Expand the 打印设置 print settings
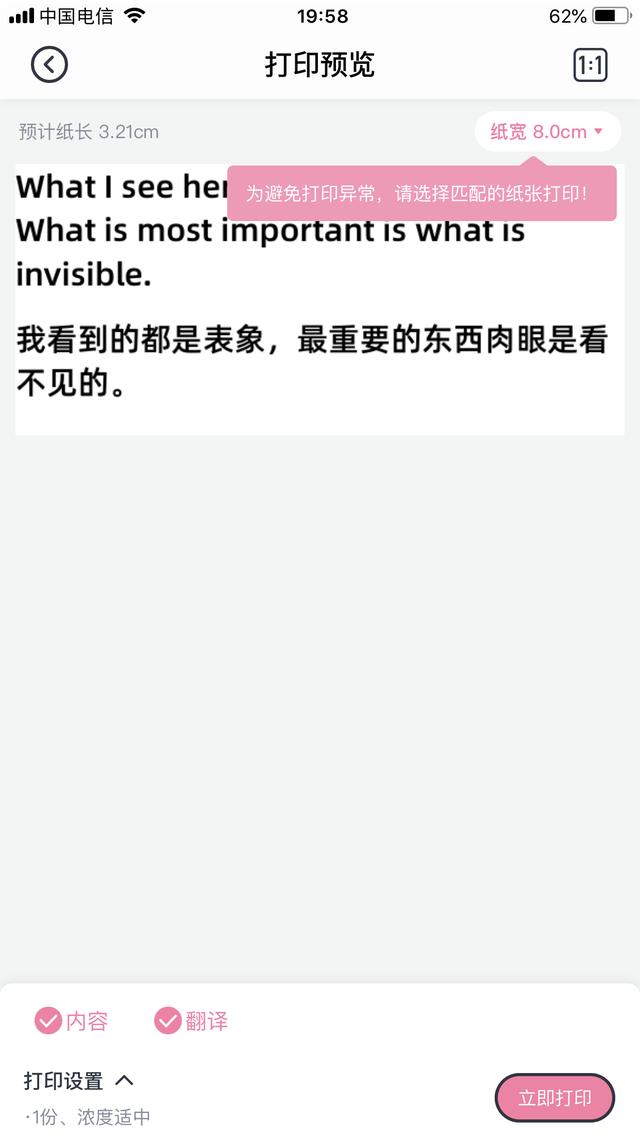 (x=79, y=1081)
